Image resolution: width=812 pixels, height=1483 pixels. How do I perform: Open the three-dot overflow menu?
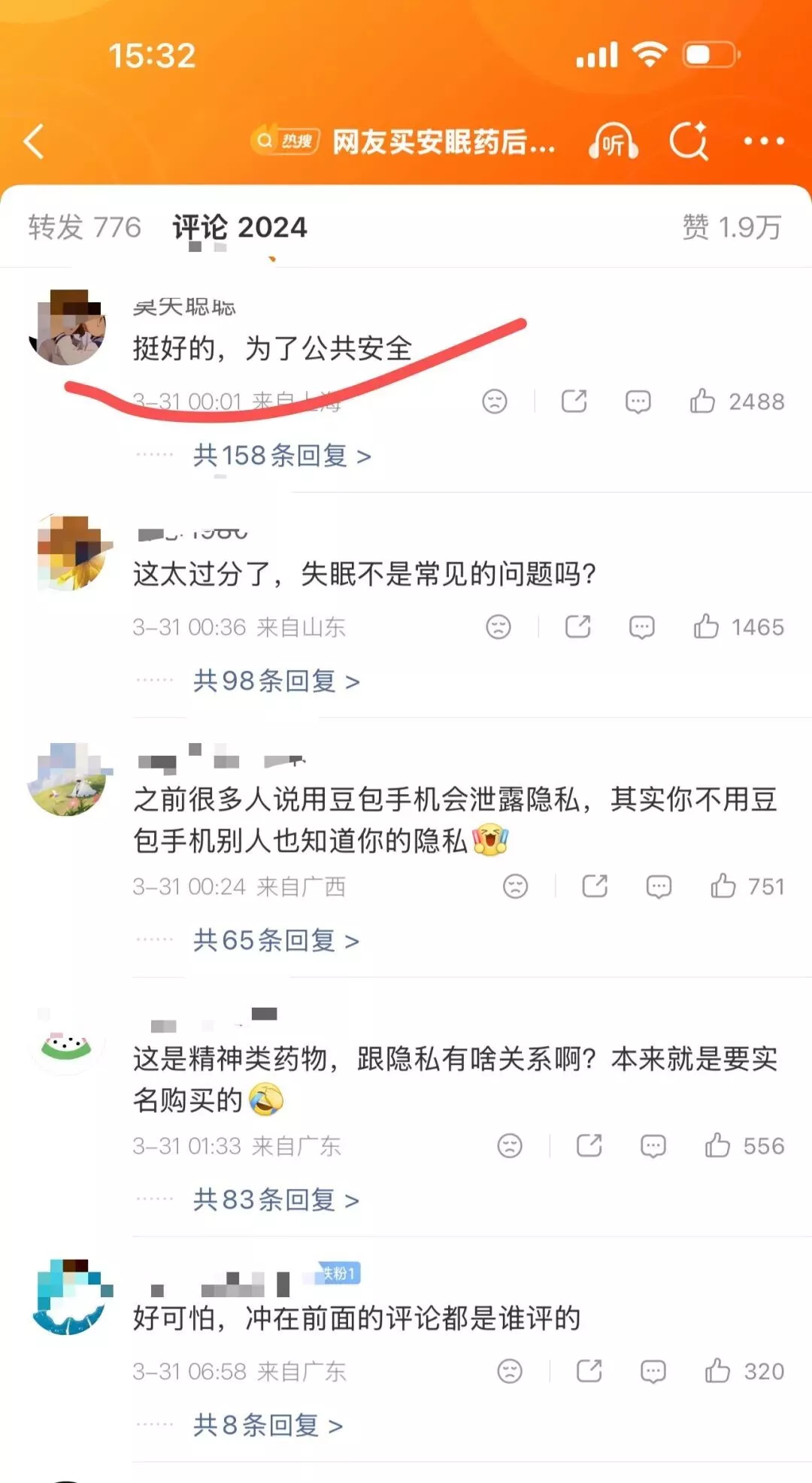pos(763,141)
